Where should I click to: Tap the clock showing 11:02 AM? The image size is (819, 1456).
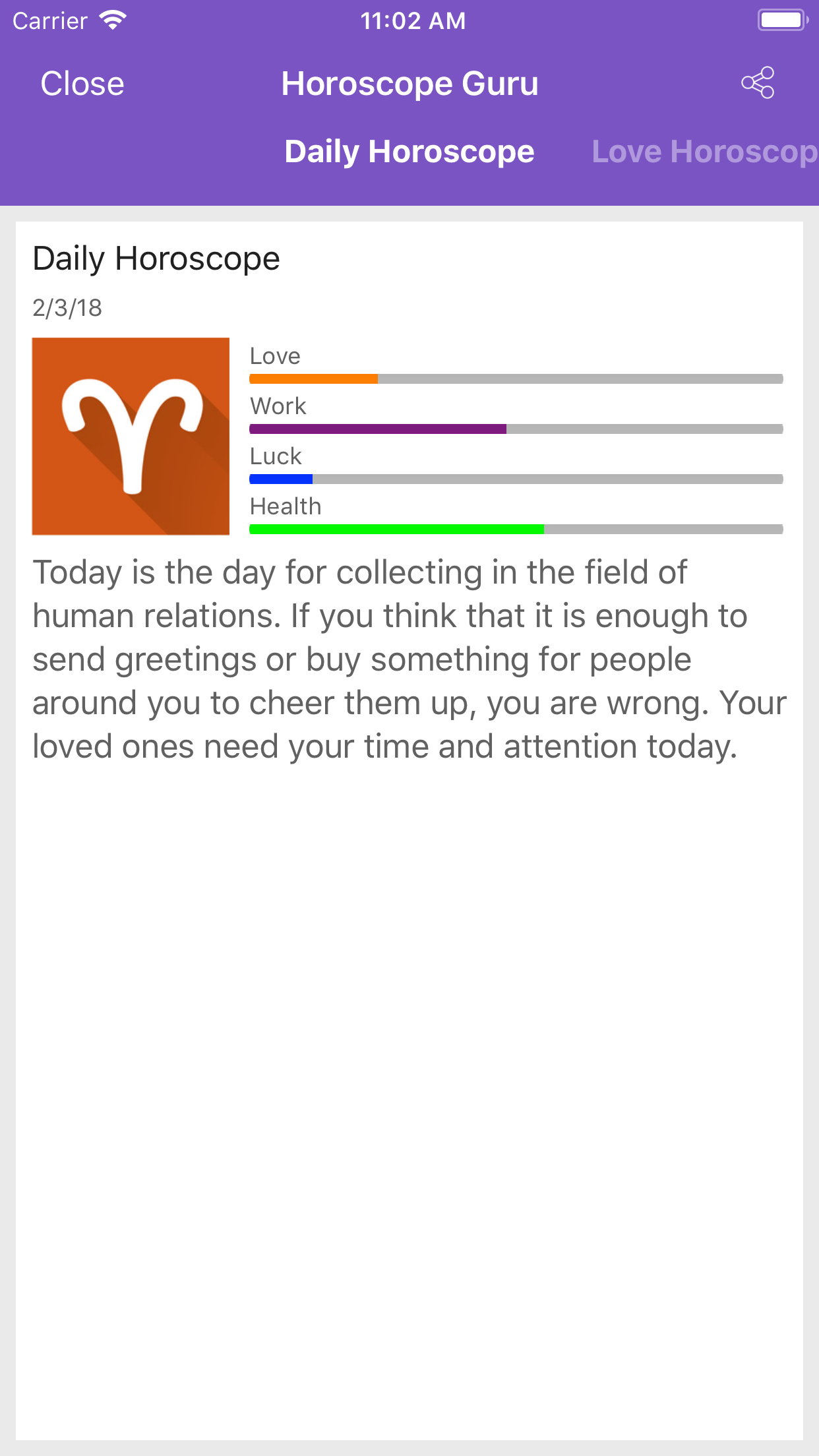coord(412,20)
